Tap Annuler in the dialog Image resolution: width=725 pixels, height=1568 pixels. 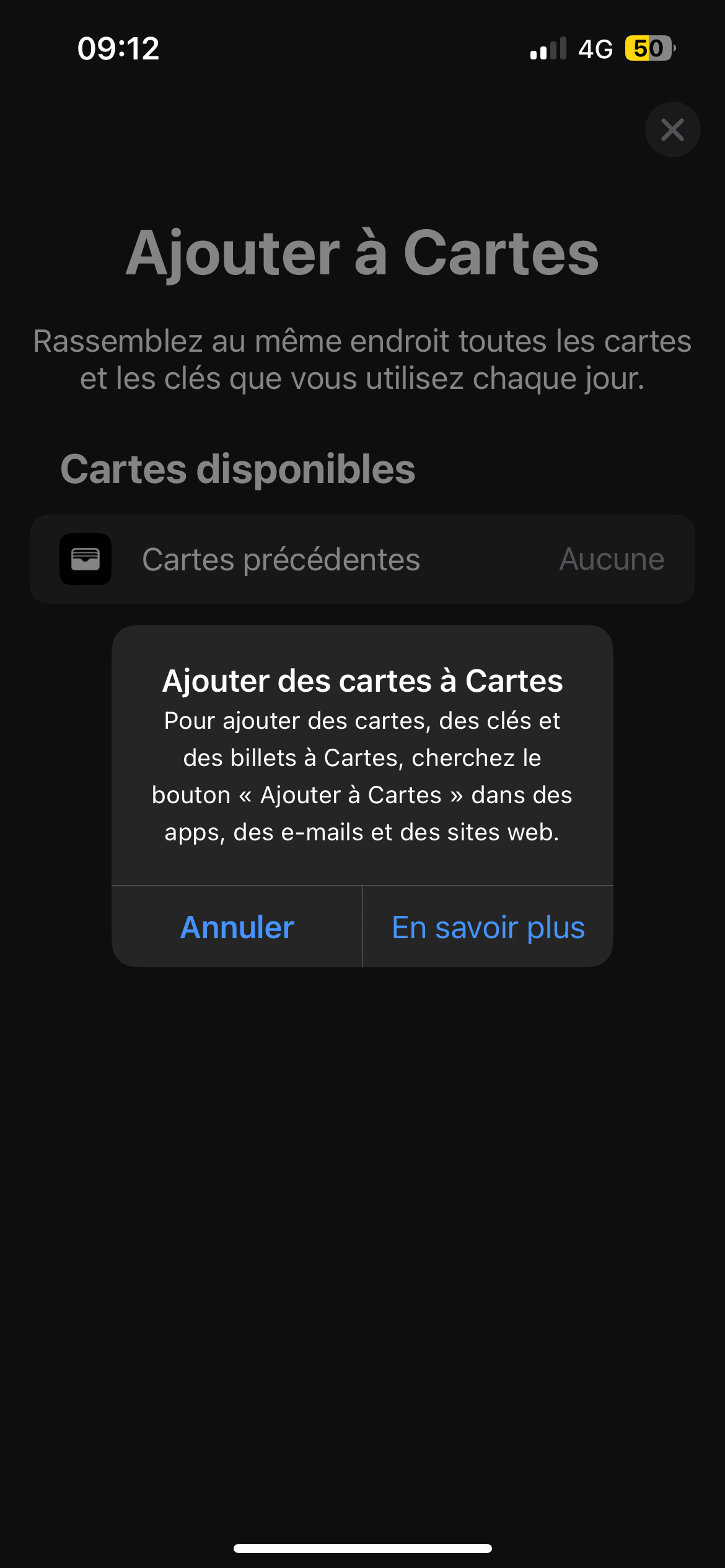[237, 926]
